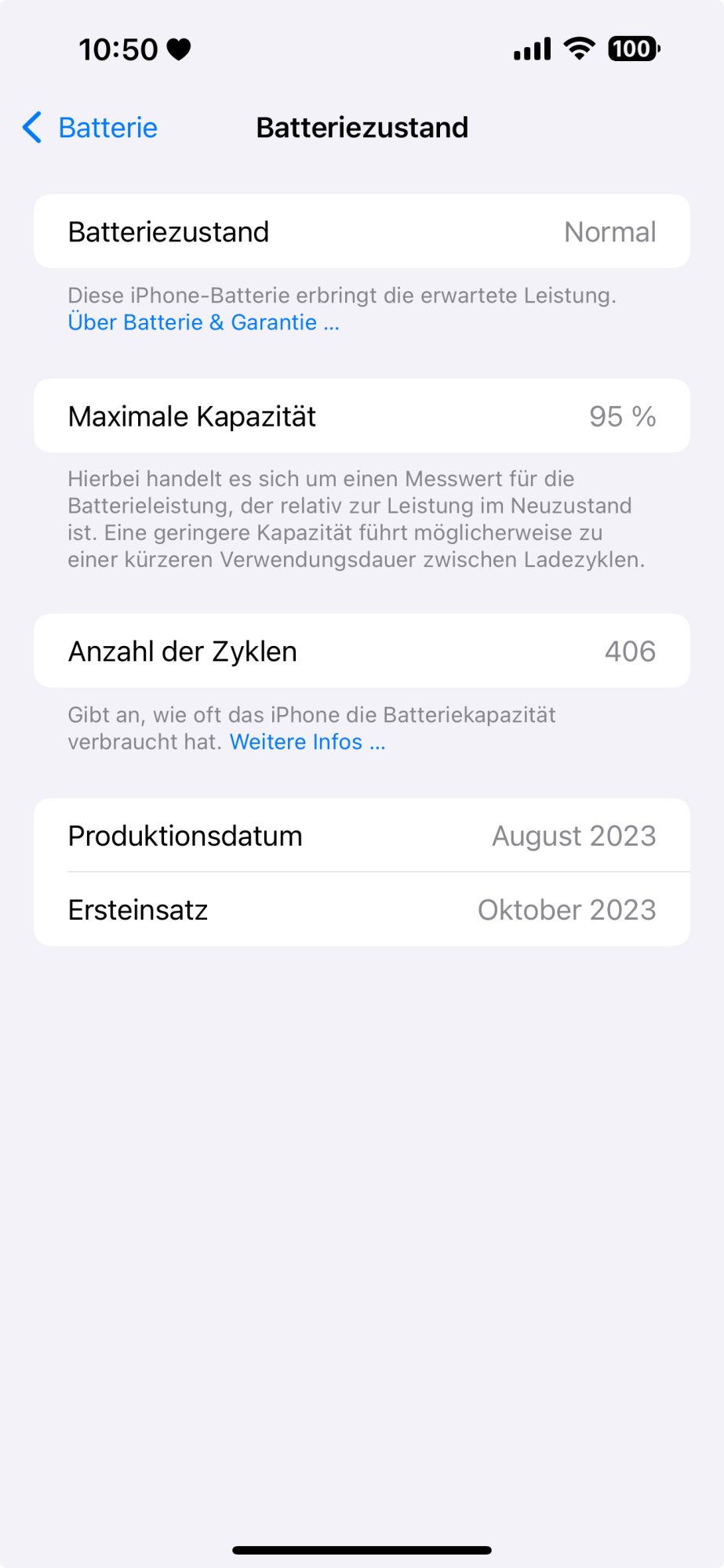Open the Weitere Infos link
The image size is (724, 1568).
coord(307,742)
